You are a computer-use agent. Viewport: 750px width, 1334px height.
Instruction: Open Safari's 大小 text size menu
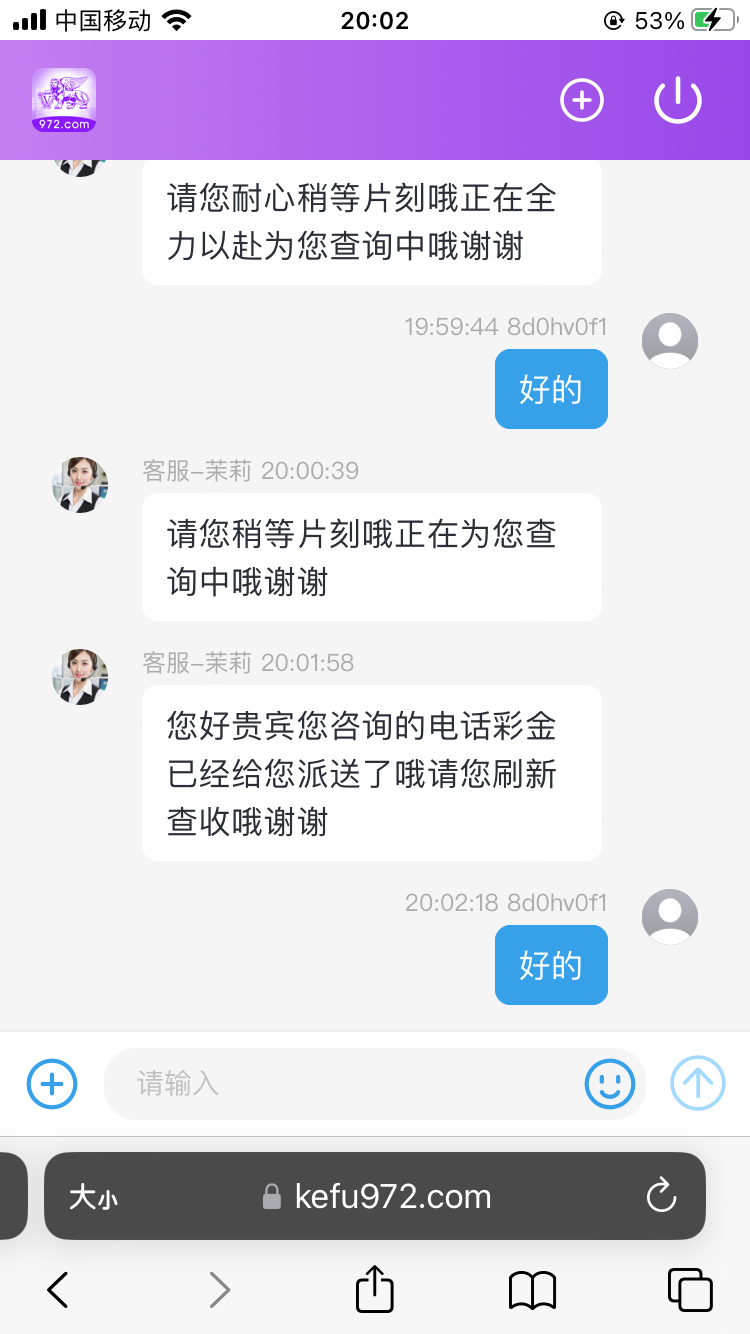(93, 1197)
